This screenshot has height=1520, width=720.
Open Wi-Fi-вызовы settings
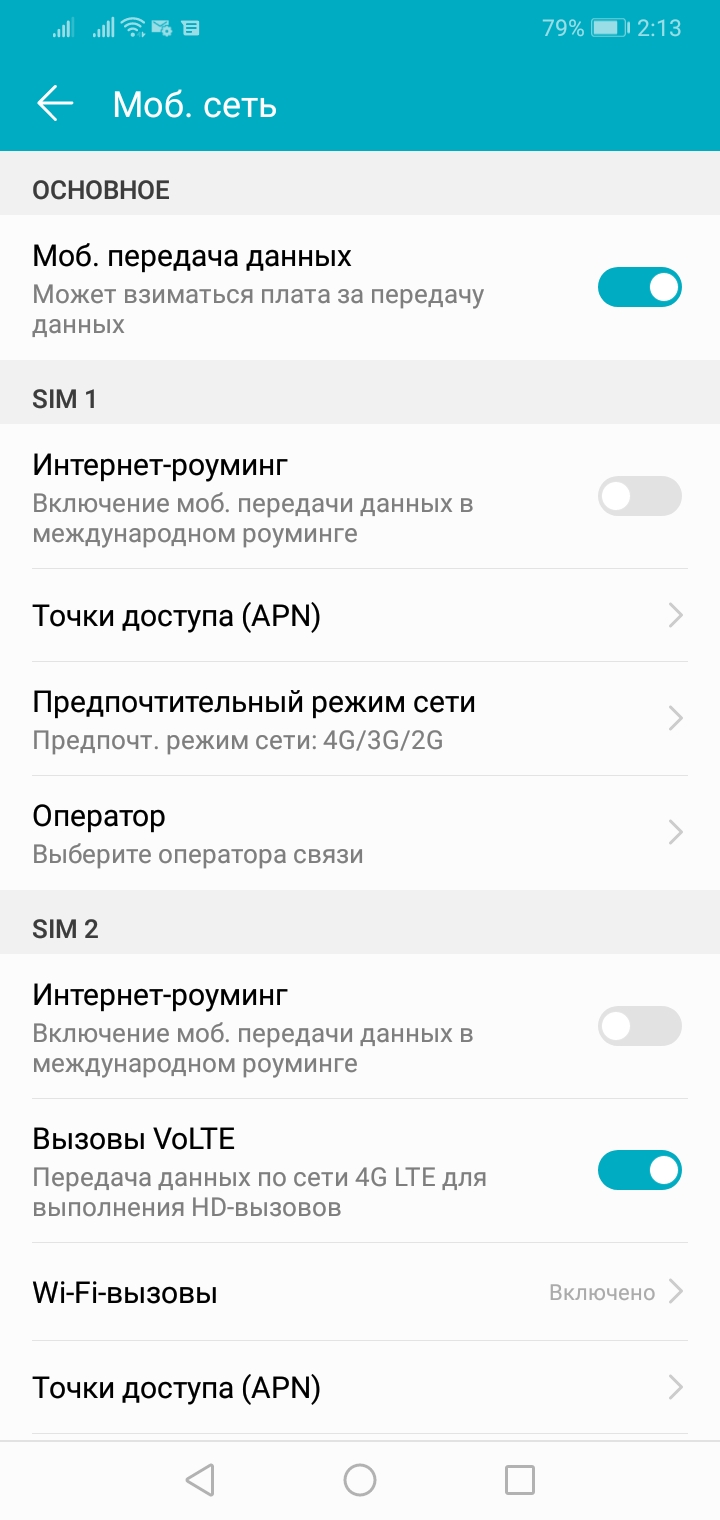pos(360,1292)
